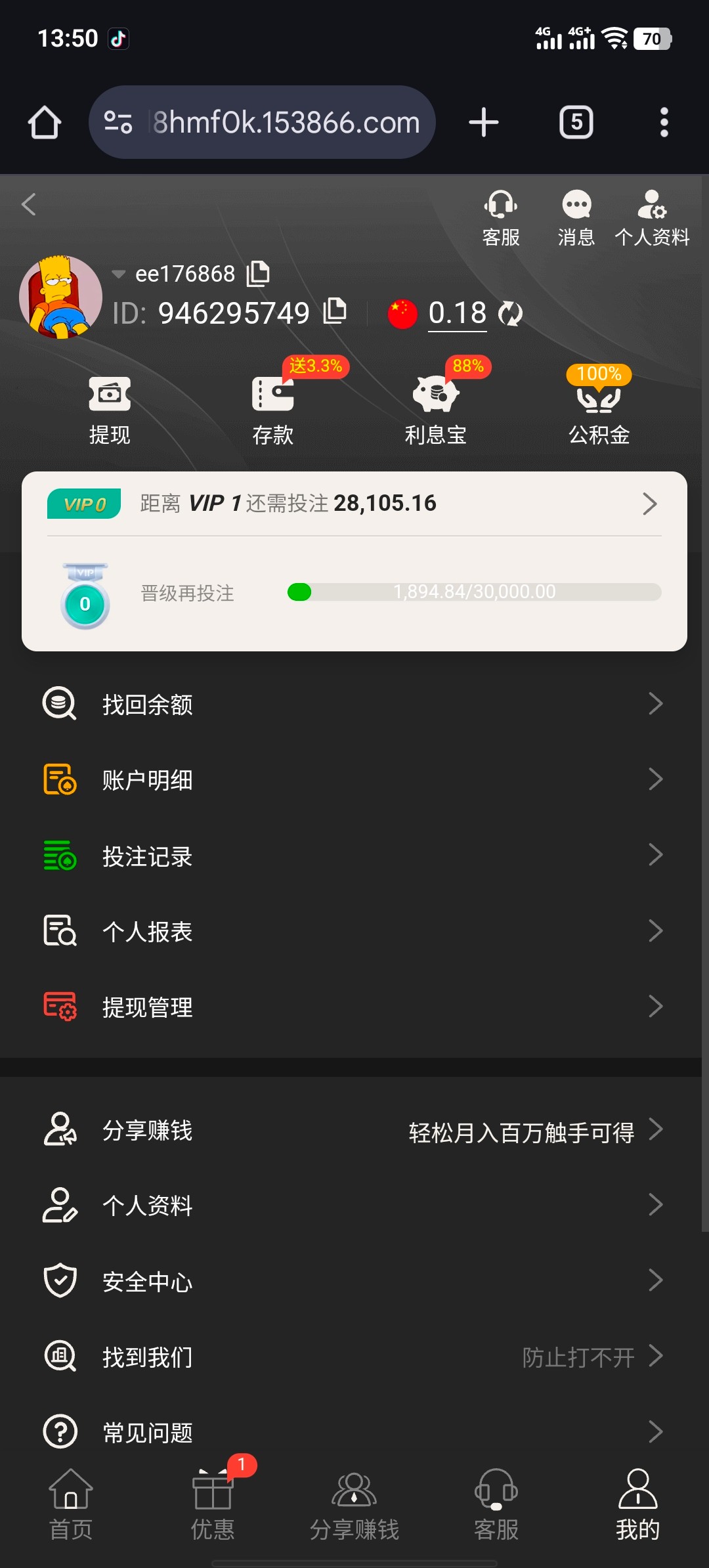Open 存款 deposit

pyautogui.click(x=273, y=410)
